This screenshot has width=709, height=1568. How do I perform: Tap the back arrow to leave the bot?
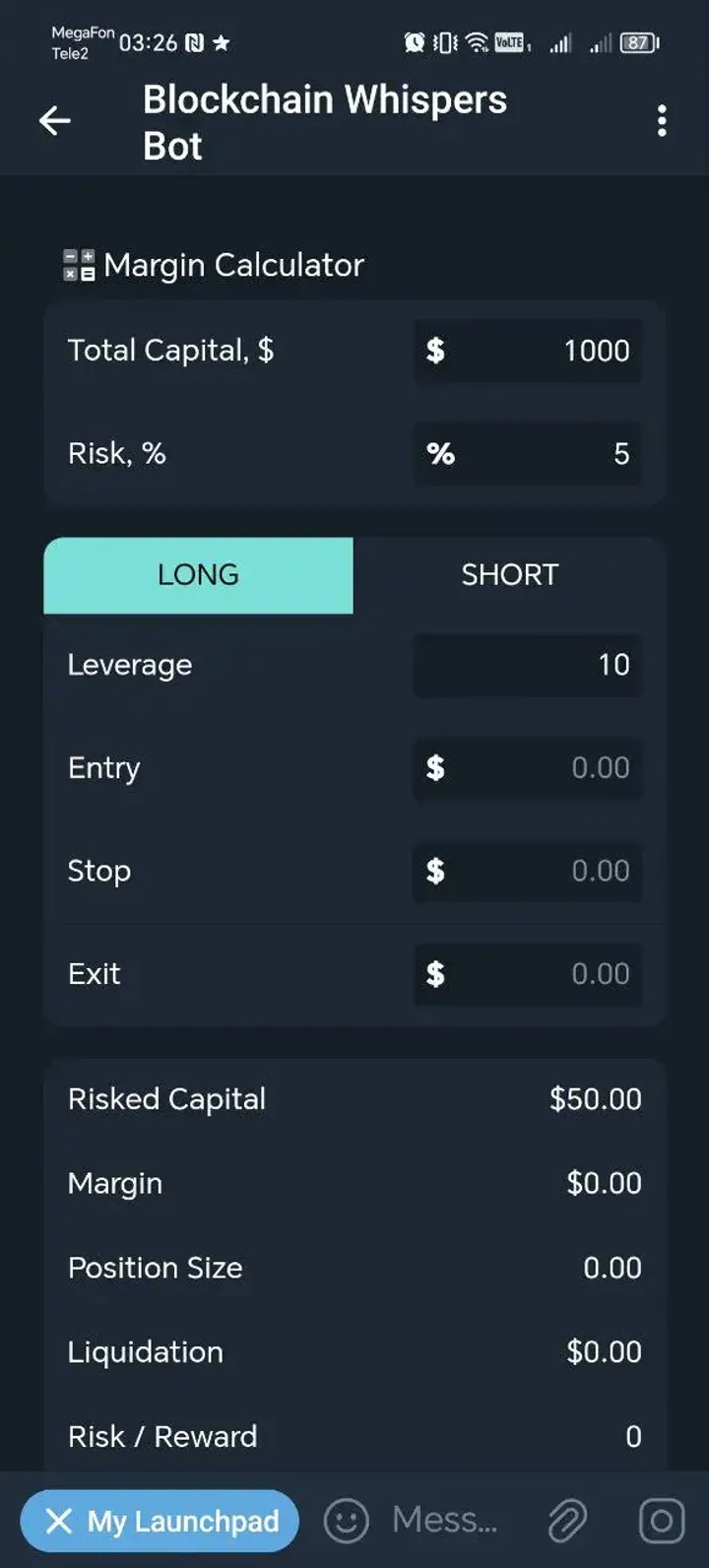tap(55, 120)
